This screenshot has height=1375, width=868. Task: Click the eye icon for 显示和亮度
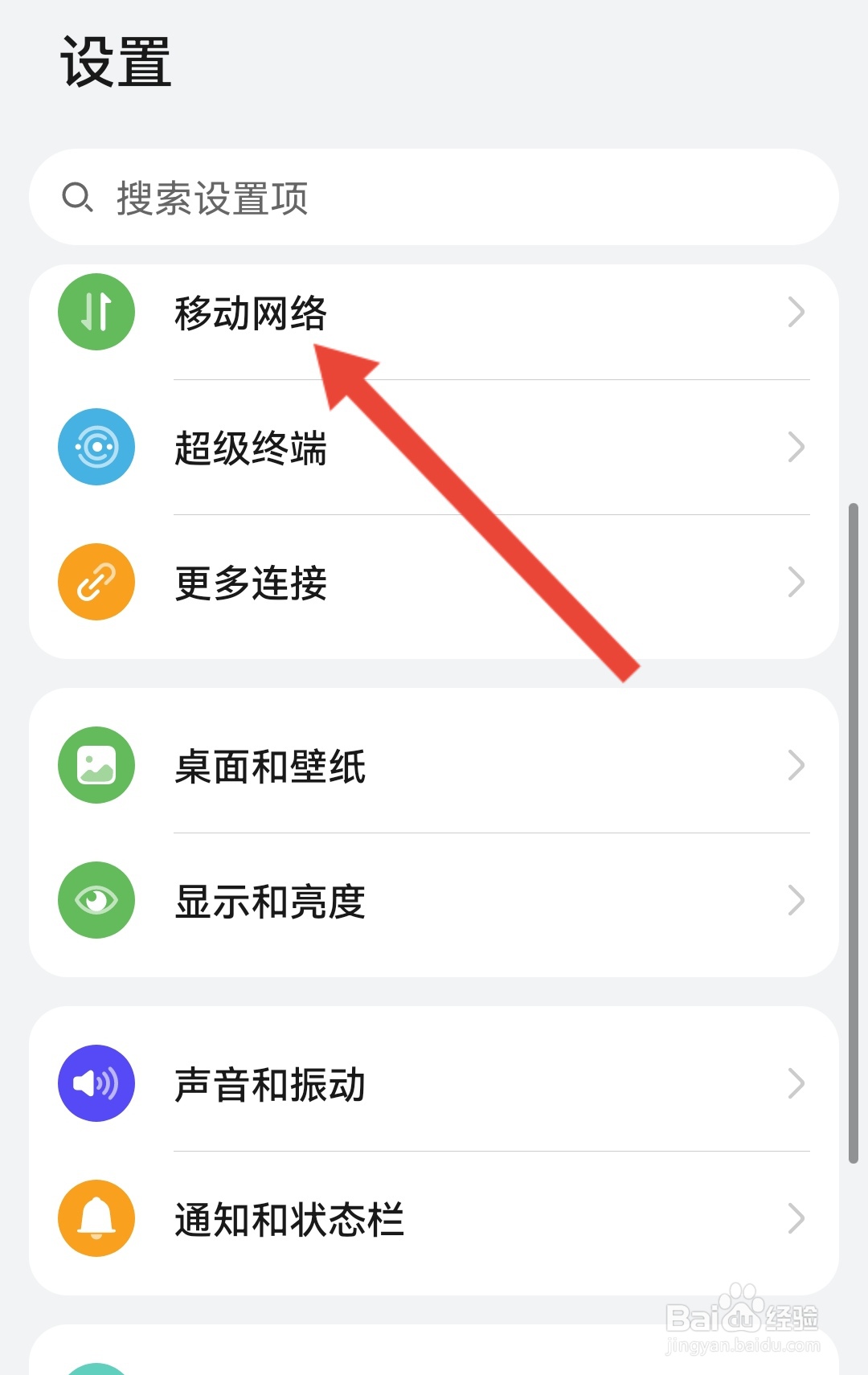(x=96, y=899)
